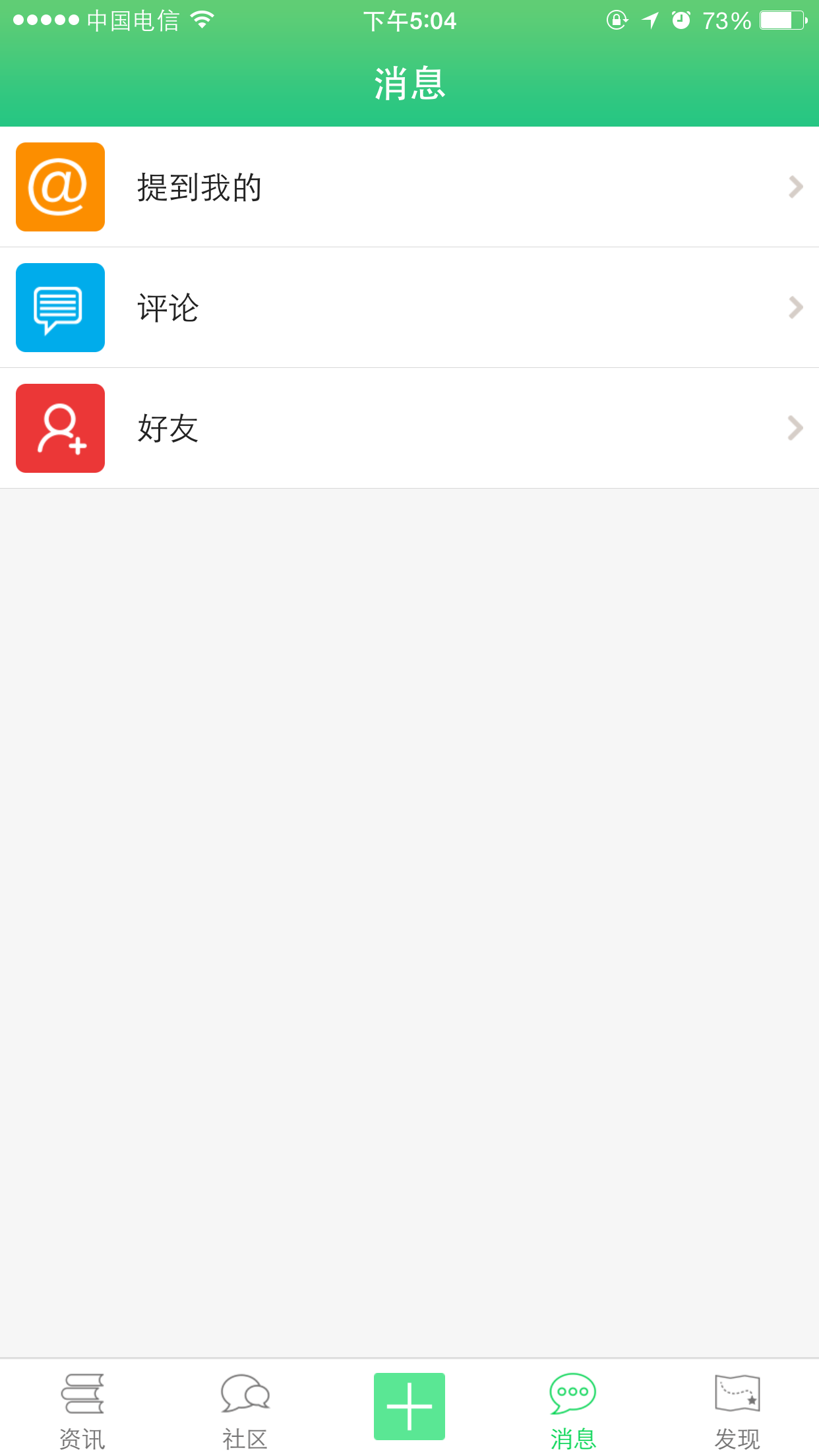Open the 提到我的 mentions row
The image size is (819, 1456).
pos(409,187)
